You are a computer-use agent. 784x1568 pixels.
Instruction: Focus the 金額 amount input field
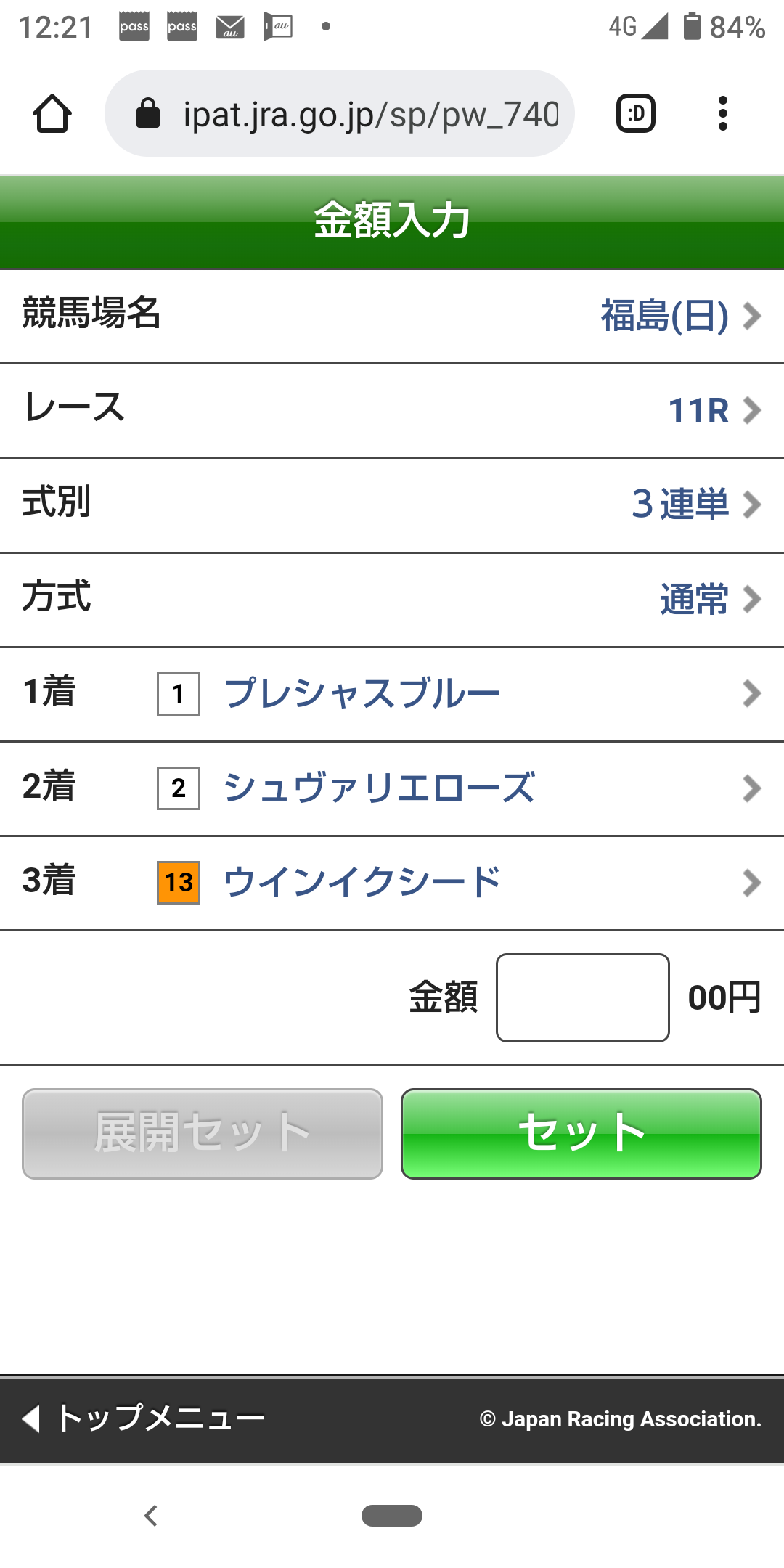(582, 997)
